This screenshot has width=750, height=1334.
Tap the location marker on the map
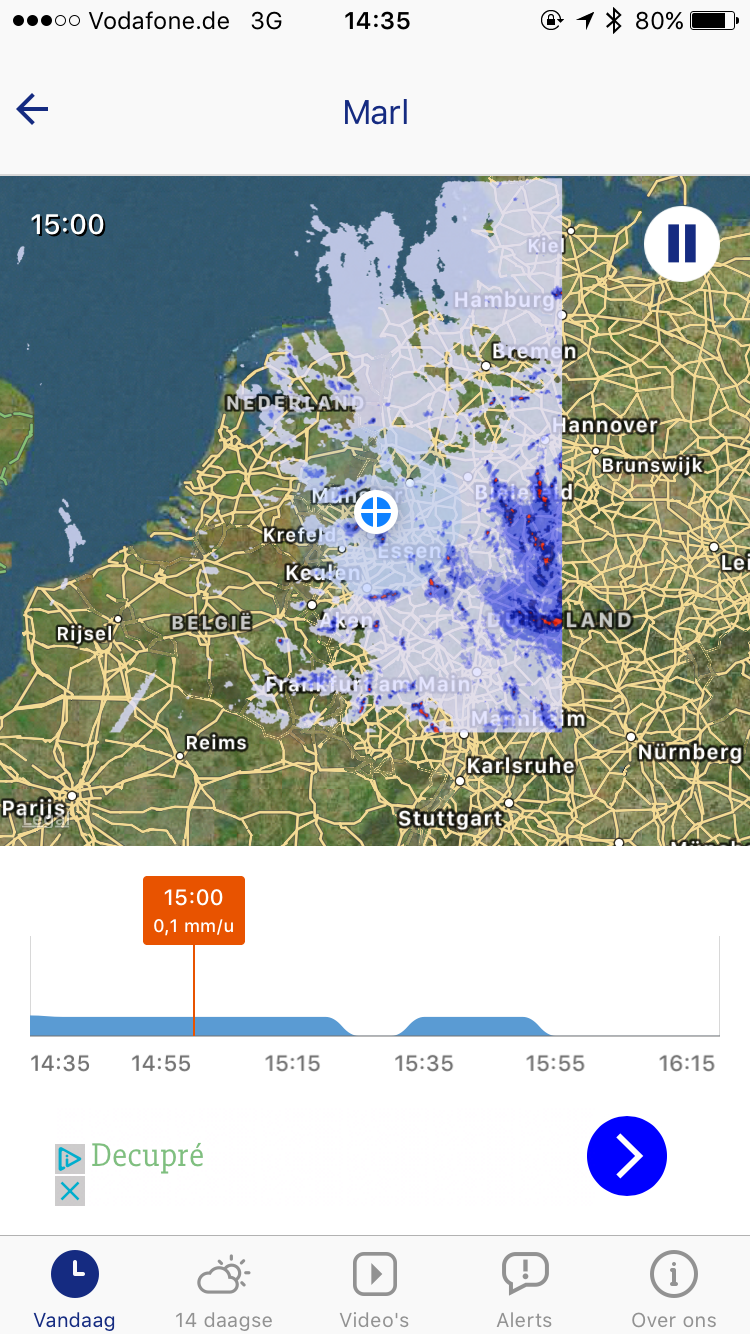click(x=376, y=512)
